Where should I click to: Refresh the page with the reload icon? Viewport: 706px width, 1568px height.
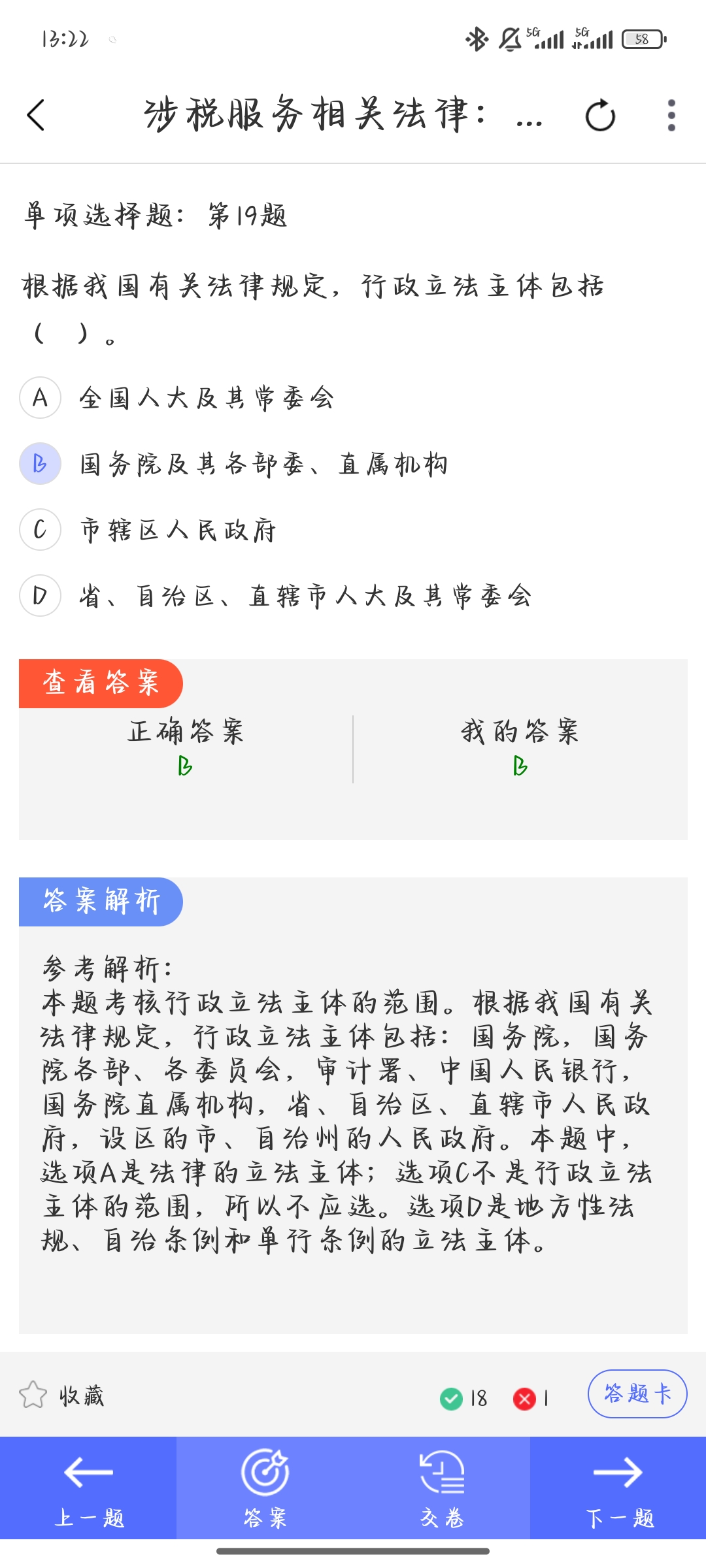600,116
